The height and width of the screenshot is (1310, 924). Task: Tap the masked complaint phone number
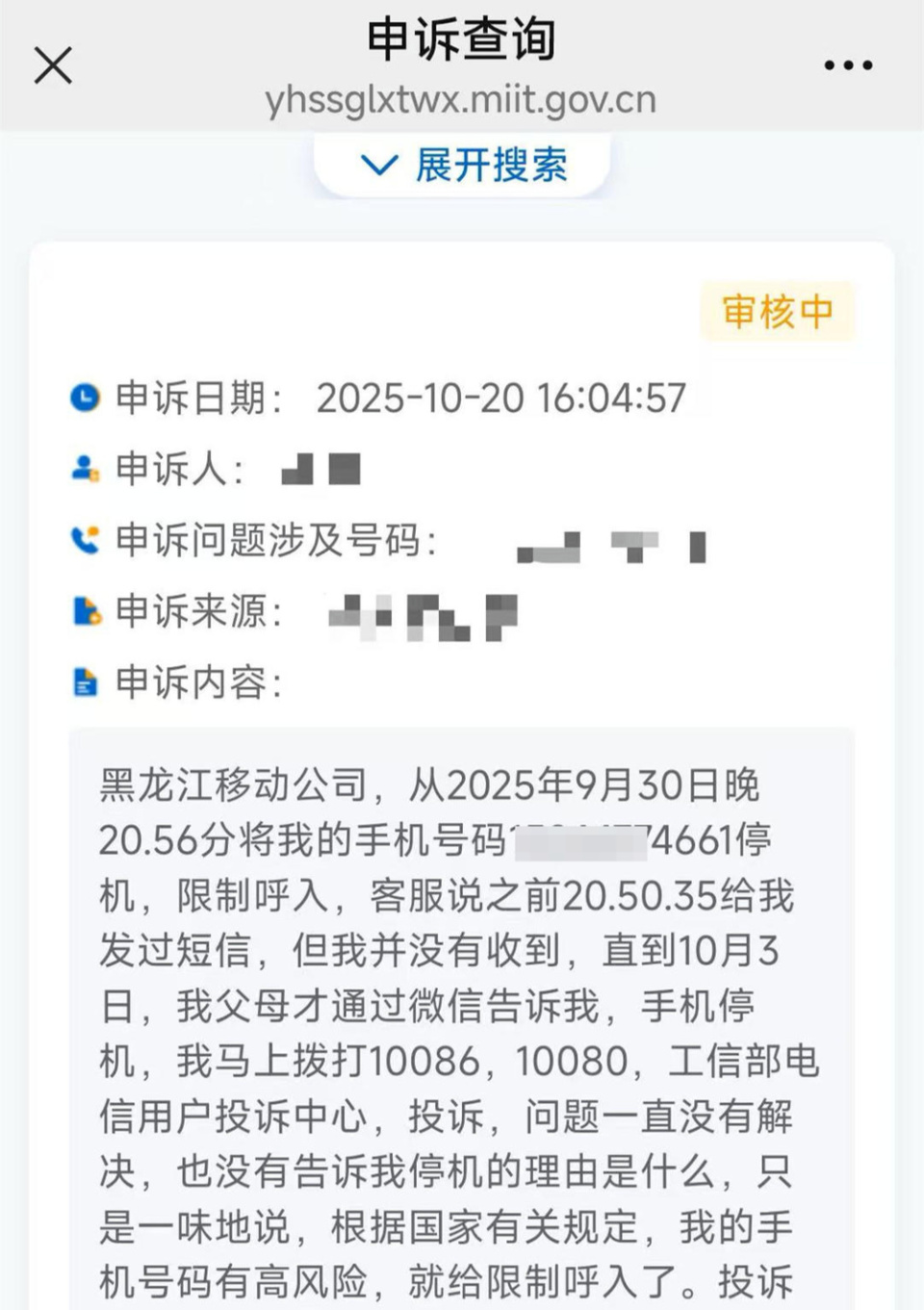(608, 545)
